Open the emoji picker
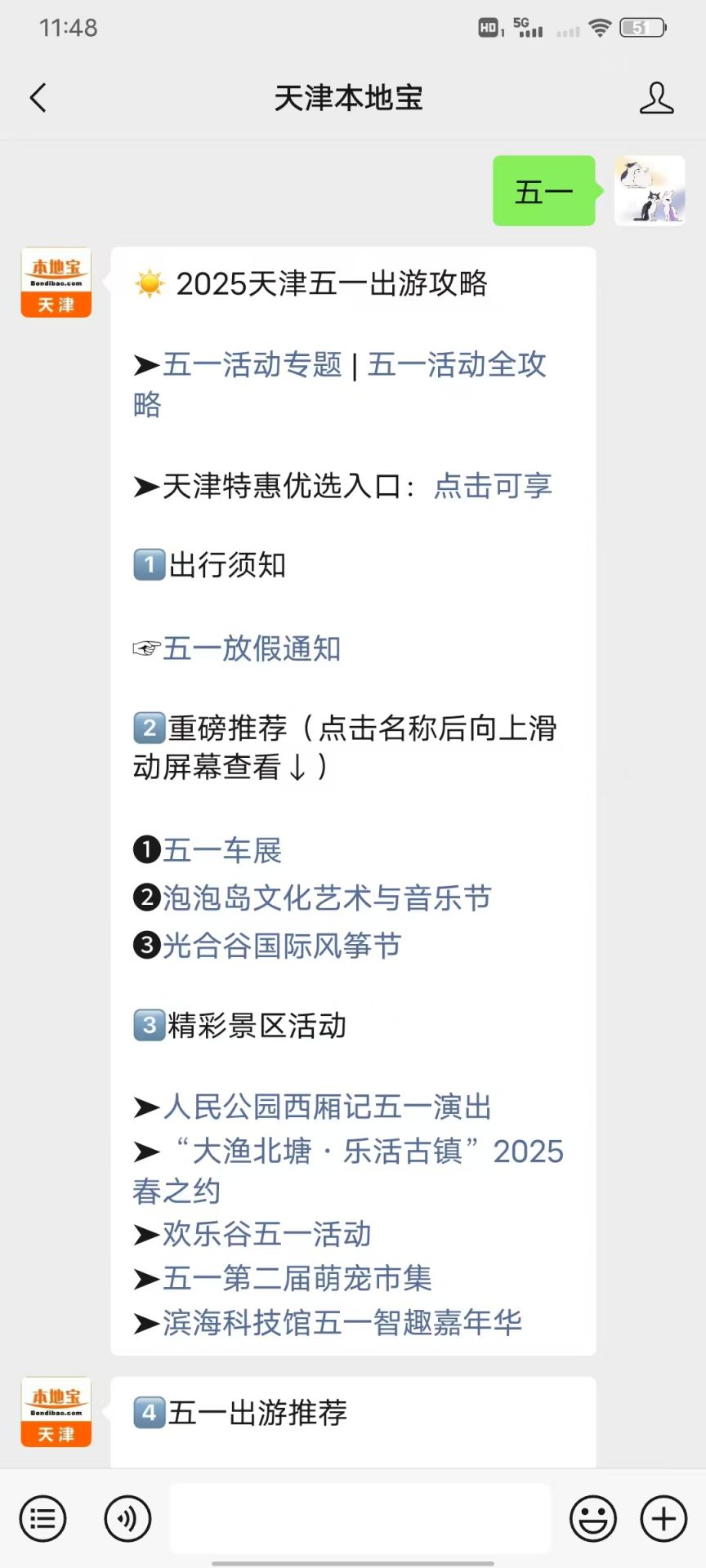 point(592,1519)
